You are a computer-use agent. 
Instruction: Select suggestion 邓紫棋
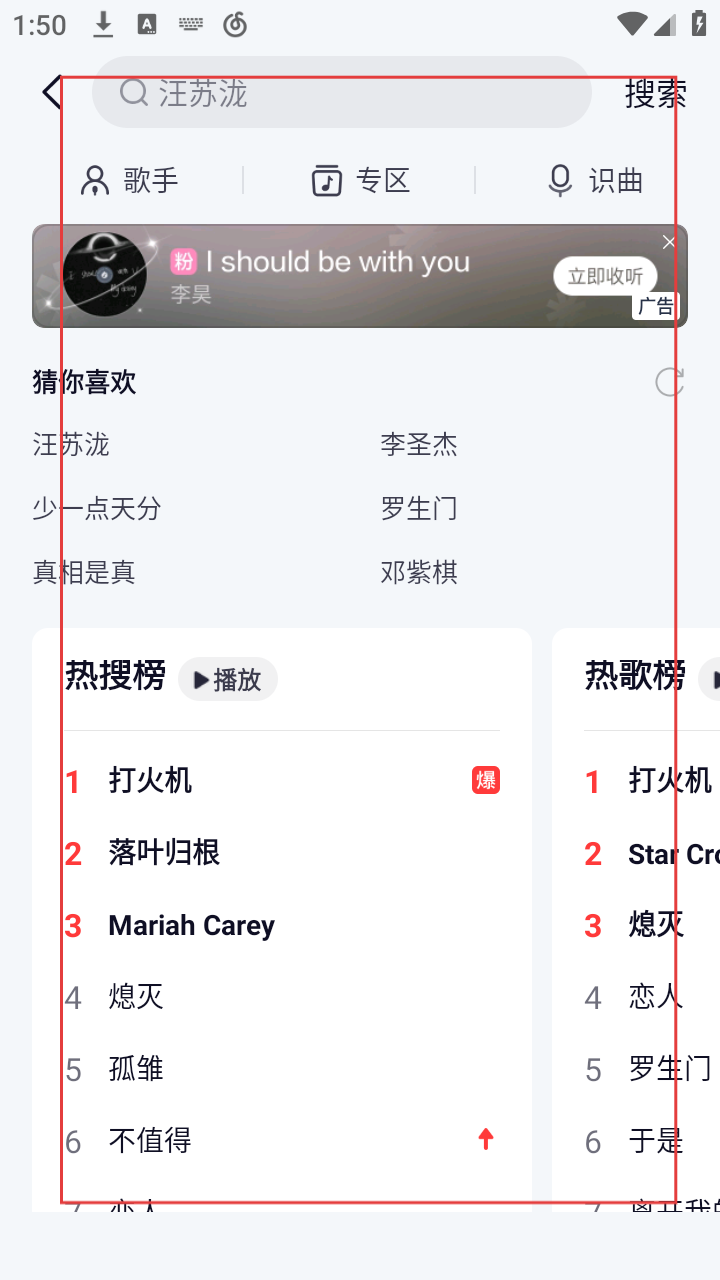pos(419,572)
